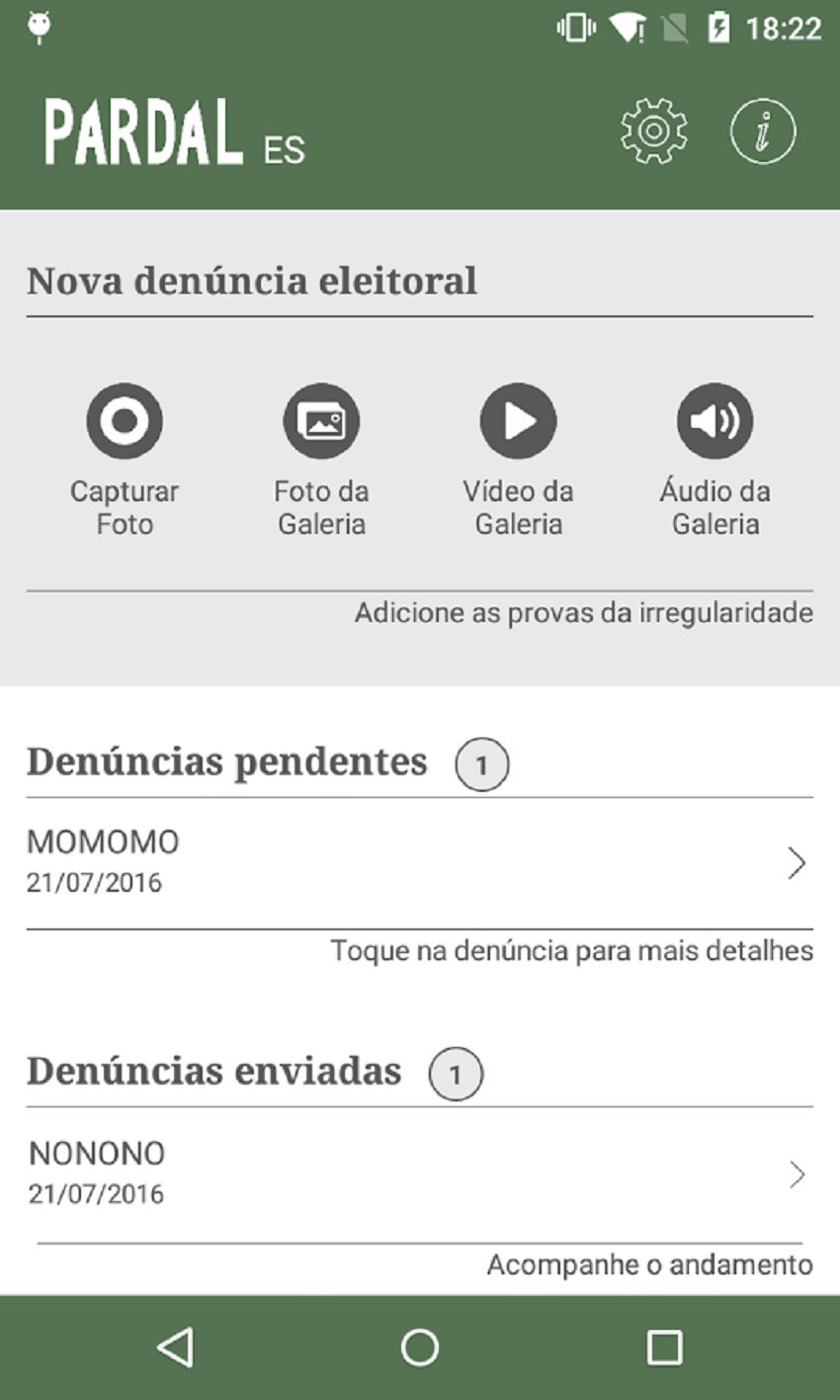Select Capturar Foto to take a photo
This screenshot has height=1400, width=840.
[125, 421]
